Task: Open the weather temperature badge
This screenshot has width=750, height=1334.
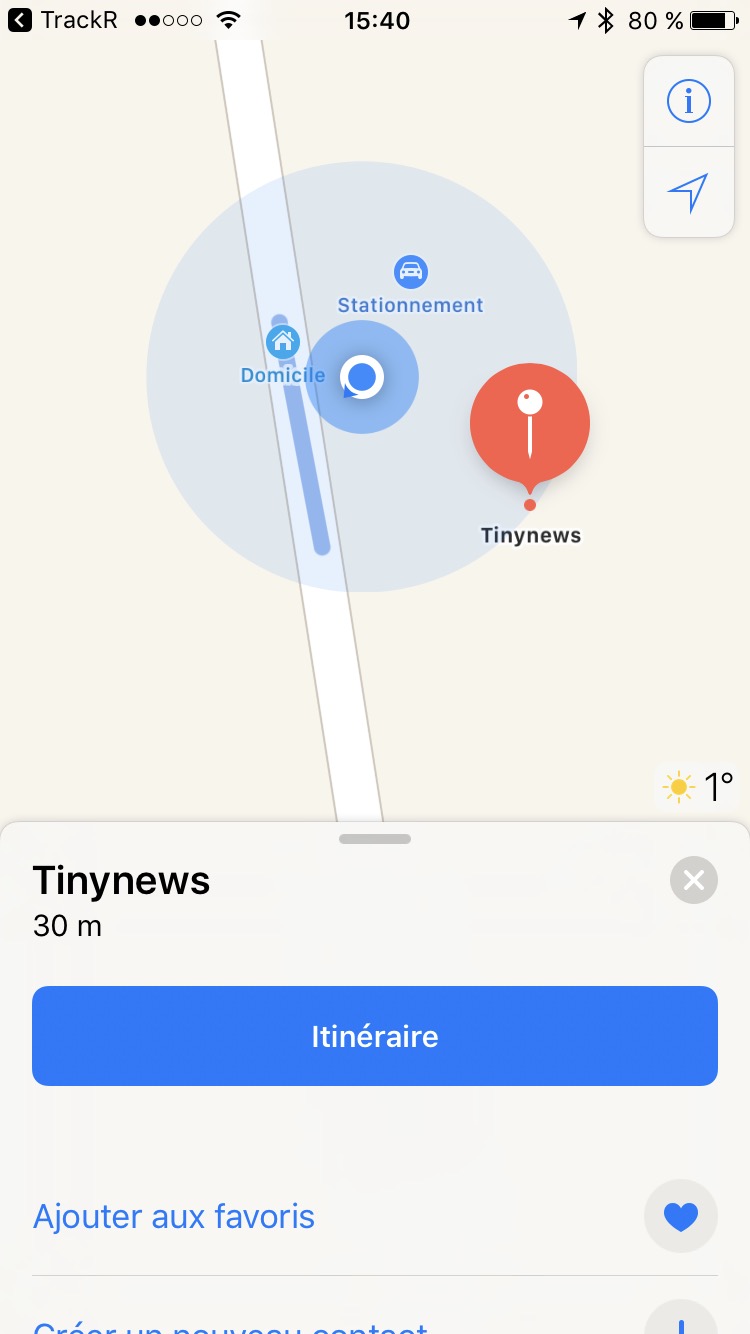Action: [x=698, y=787]
